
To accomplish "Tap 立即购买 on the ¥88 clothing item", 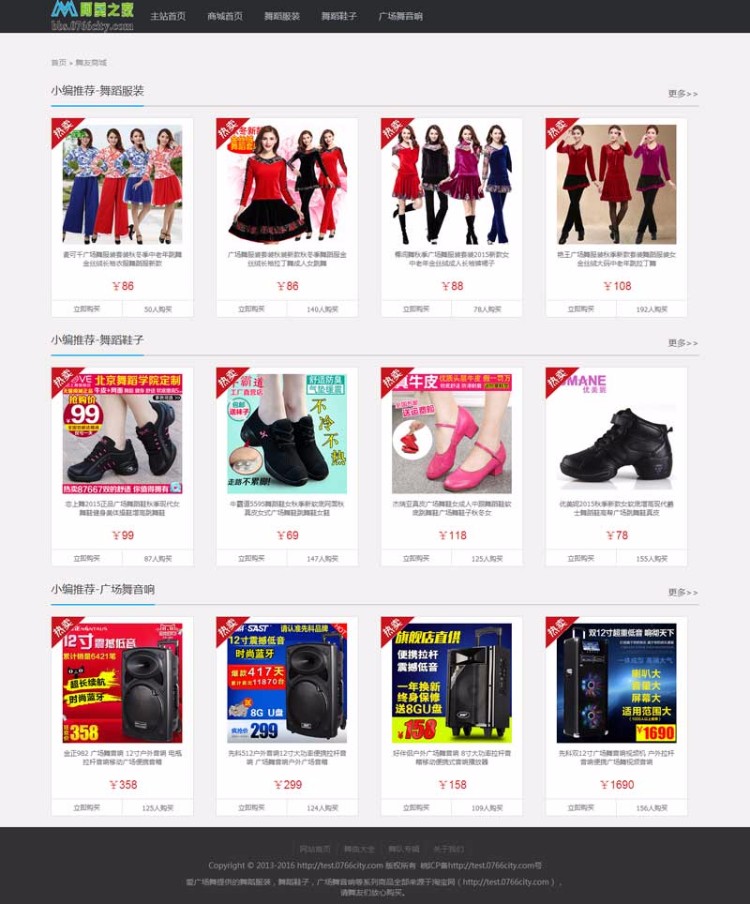I will (x=416, y=309).
